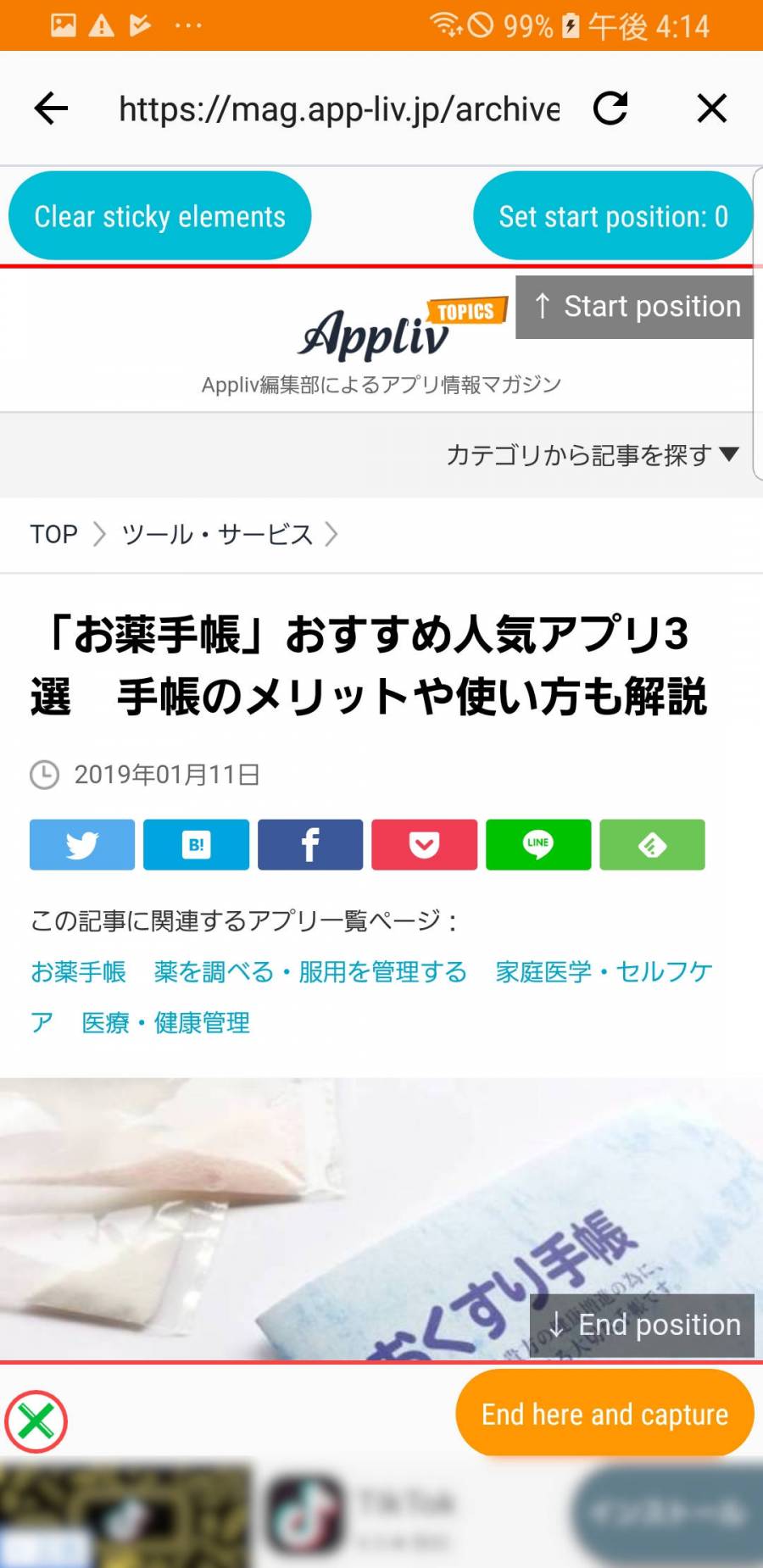
Task: Tap Set start position: 0
Action: click(x=613, y=217)
